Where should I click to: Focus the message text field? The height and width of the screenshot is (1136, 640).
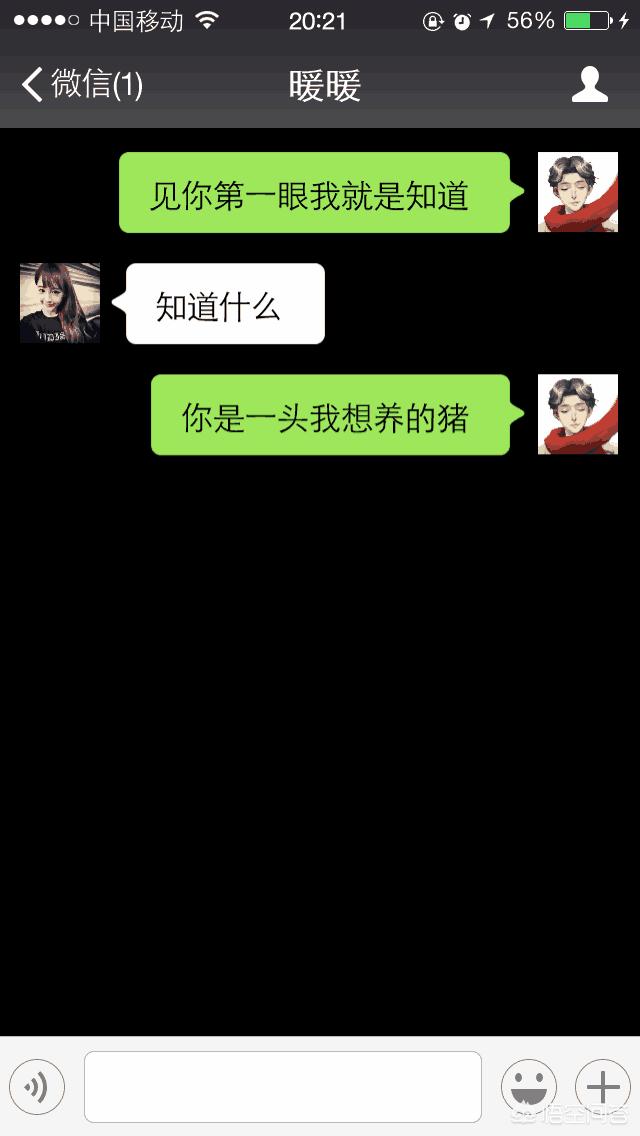282,1087
